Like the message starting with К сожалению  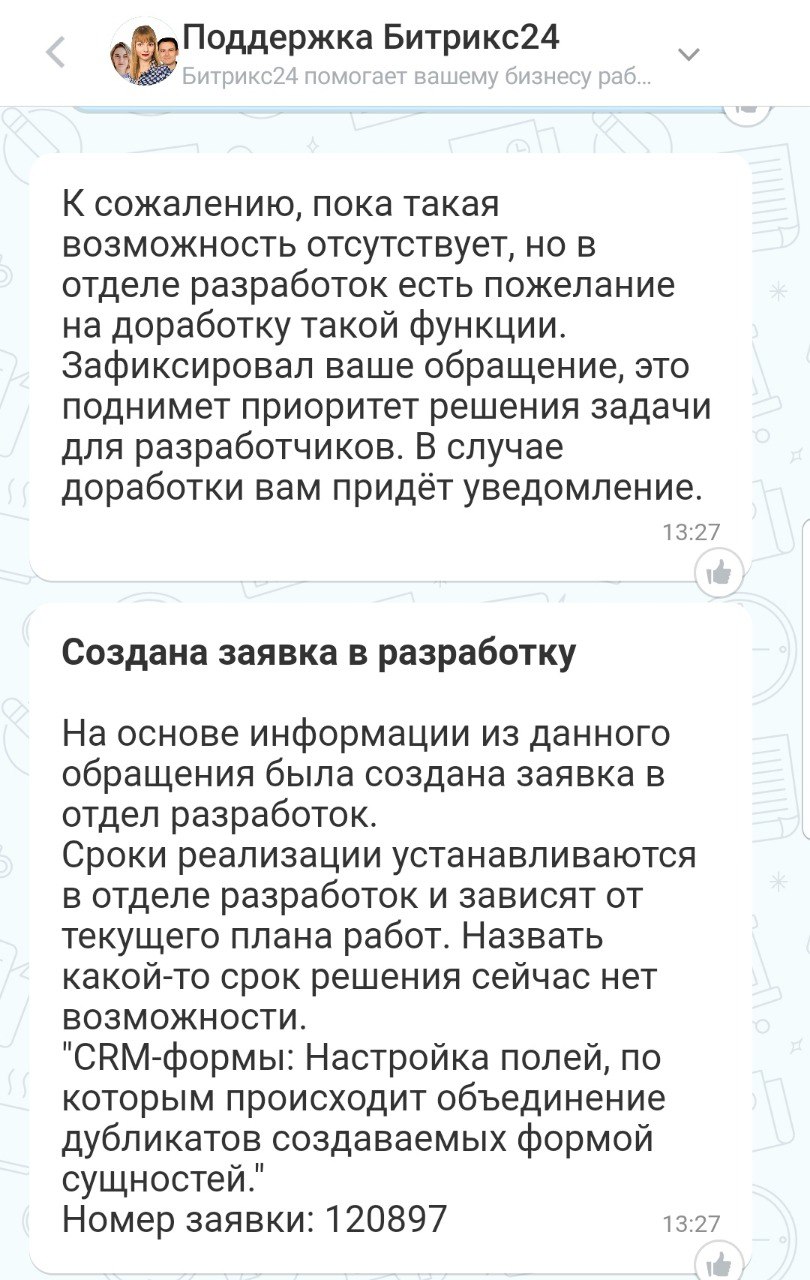718,572
